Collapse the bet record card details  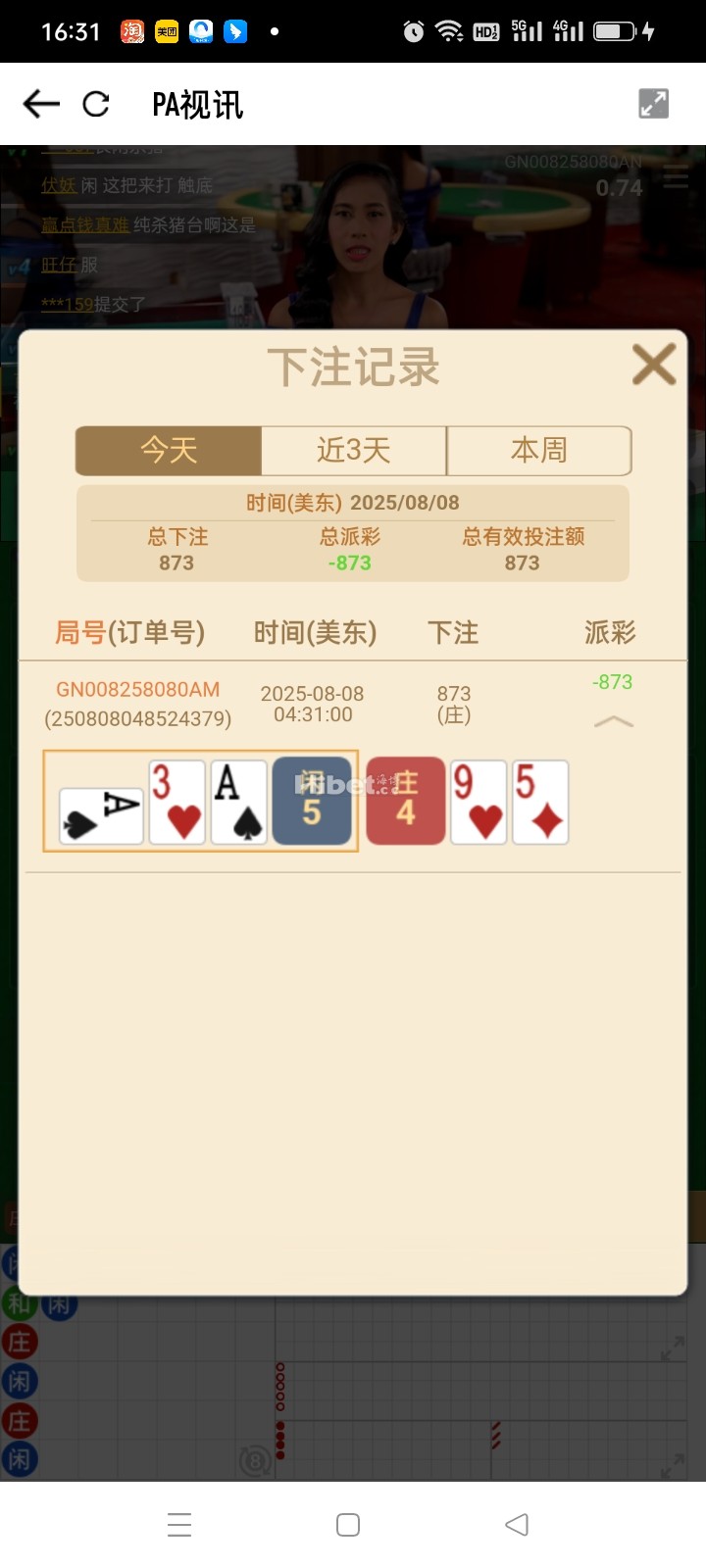pyautogui.click(x=614, y=722)
